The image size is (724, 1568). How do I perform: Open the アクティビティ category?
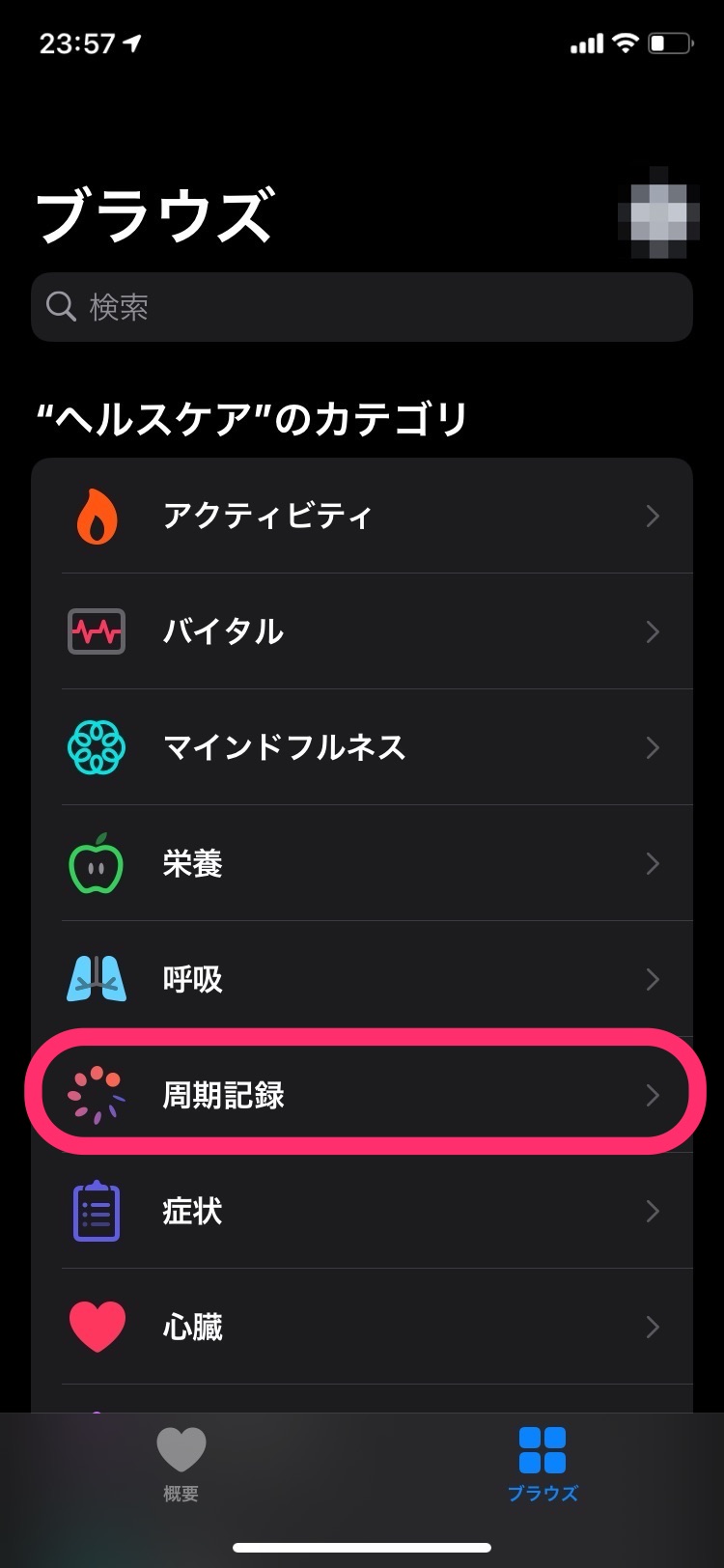(362, 516)
